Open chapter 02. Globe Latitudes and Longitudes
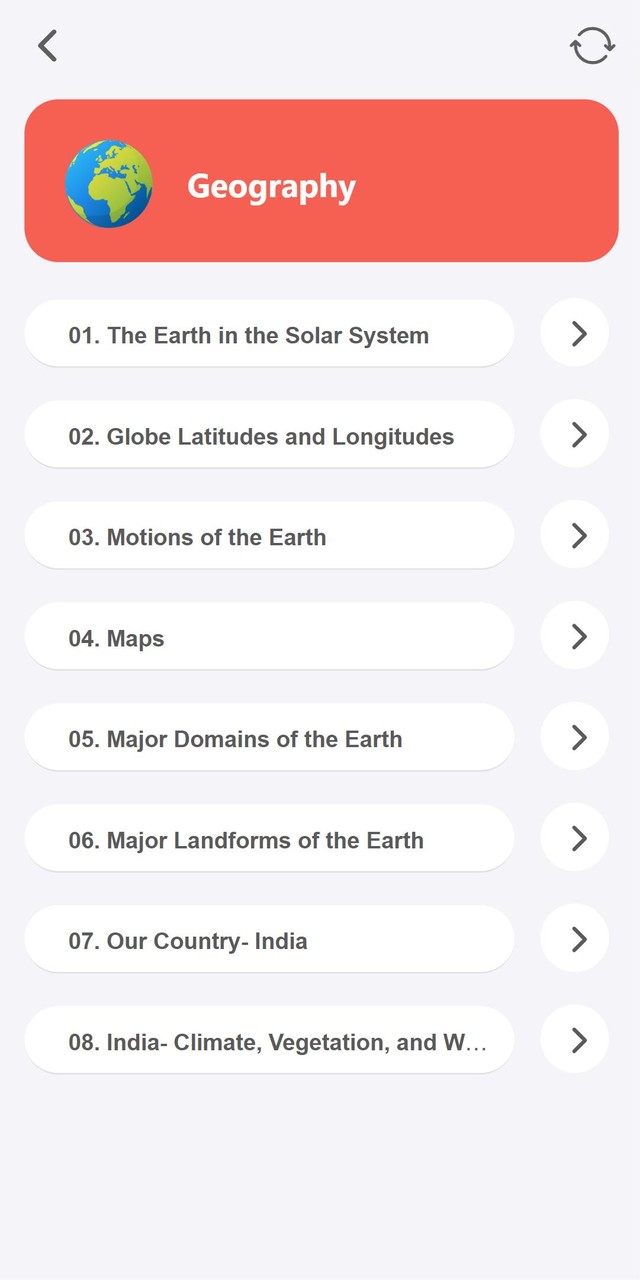The height and width of the screenshot is (1280, 640). tap(269, 435)
